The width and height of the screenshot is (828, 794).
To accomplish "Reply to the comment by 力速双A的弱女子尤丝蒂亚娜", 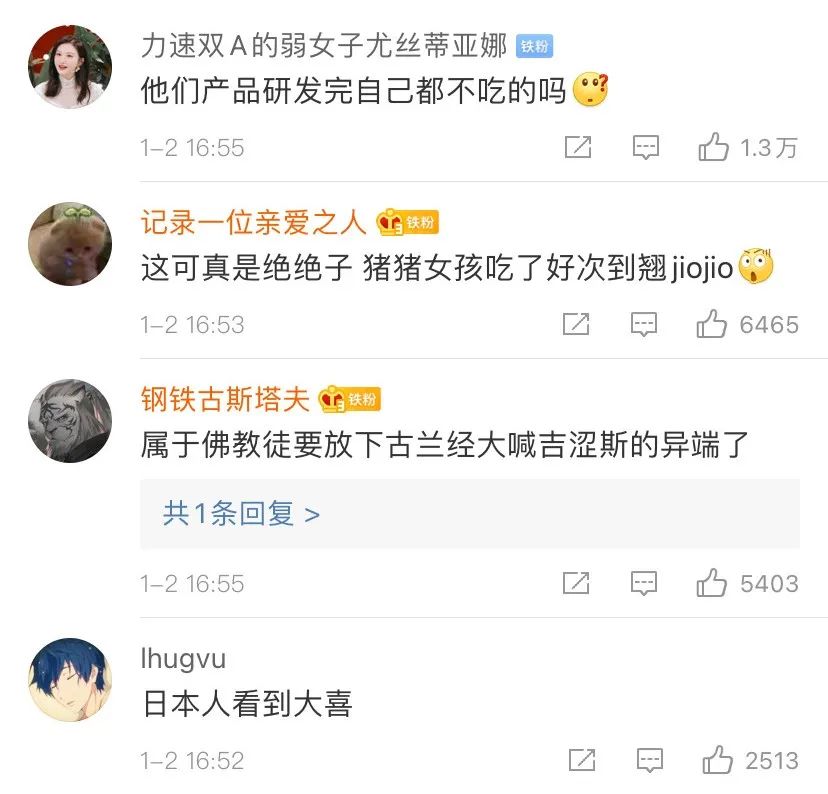I will click(x=646, y=148).
